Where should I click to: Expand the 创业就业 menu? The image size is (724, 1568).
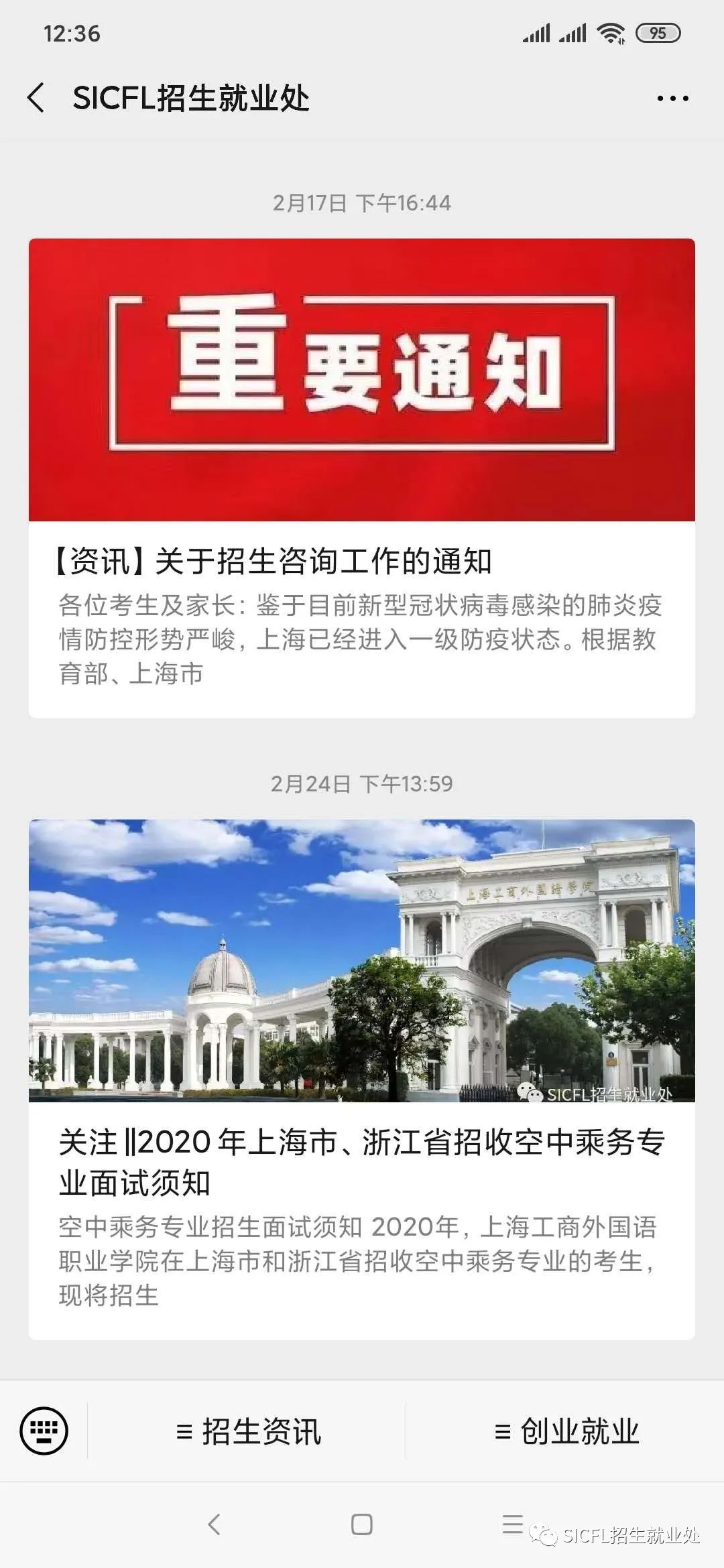pos(566,1431)
